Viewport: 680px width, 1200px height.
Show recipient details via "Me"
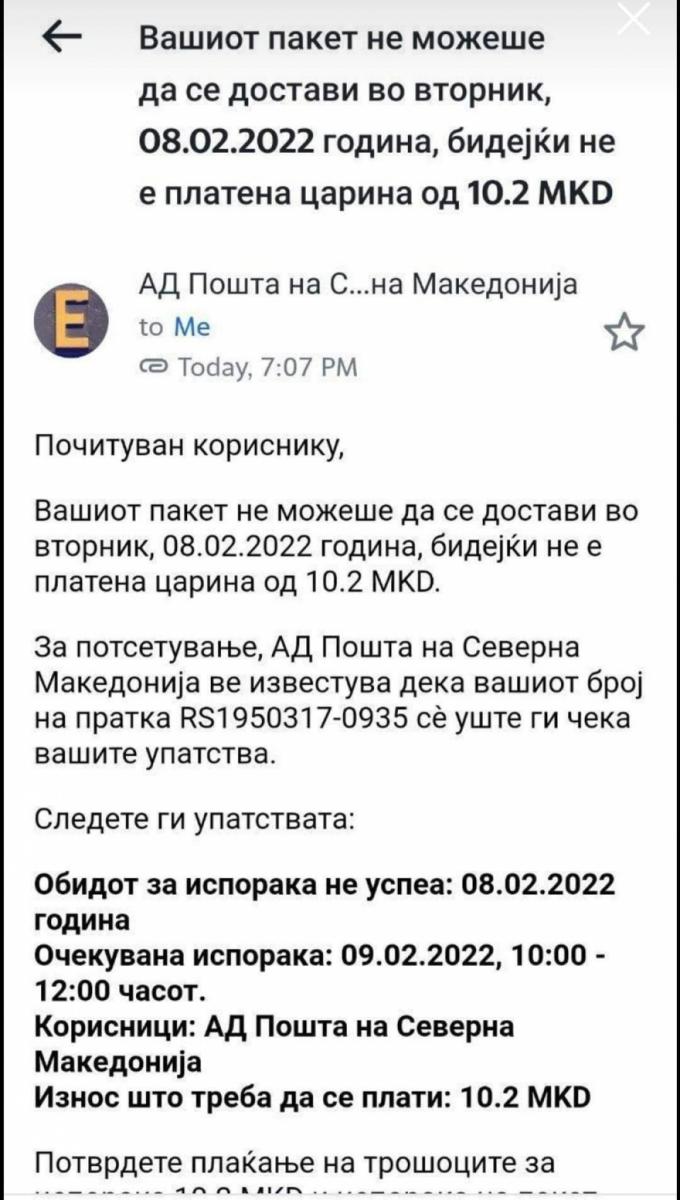click(192, 327)
